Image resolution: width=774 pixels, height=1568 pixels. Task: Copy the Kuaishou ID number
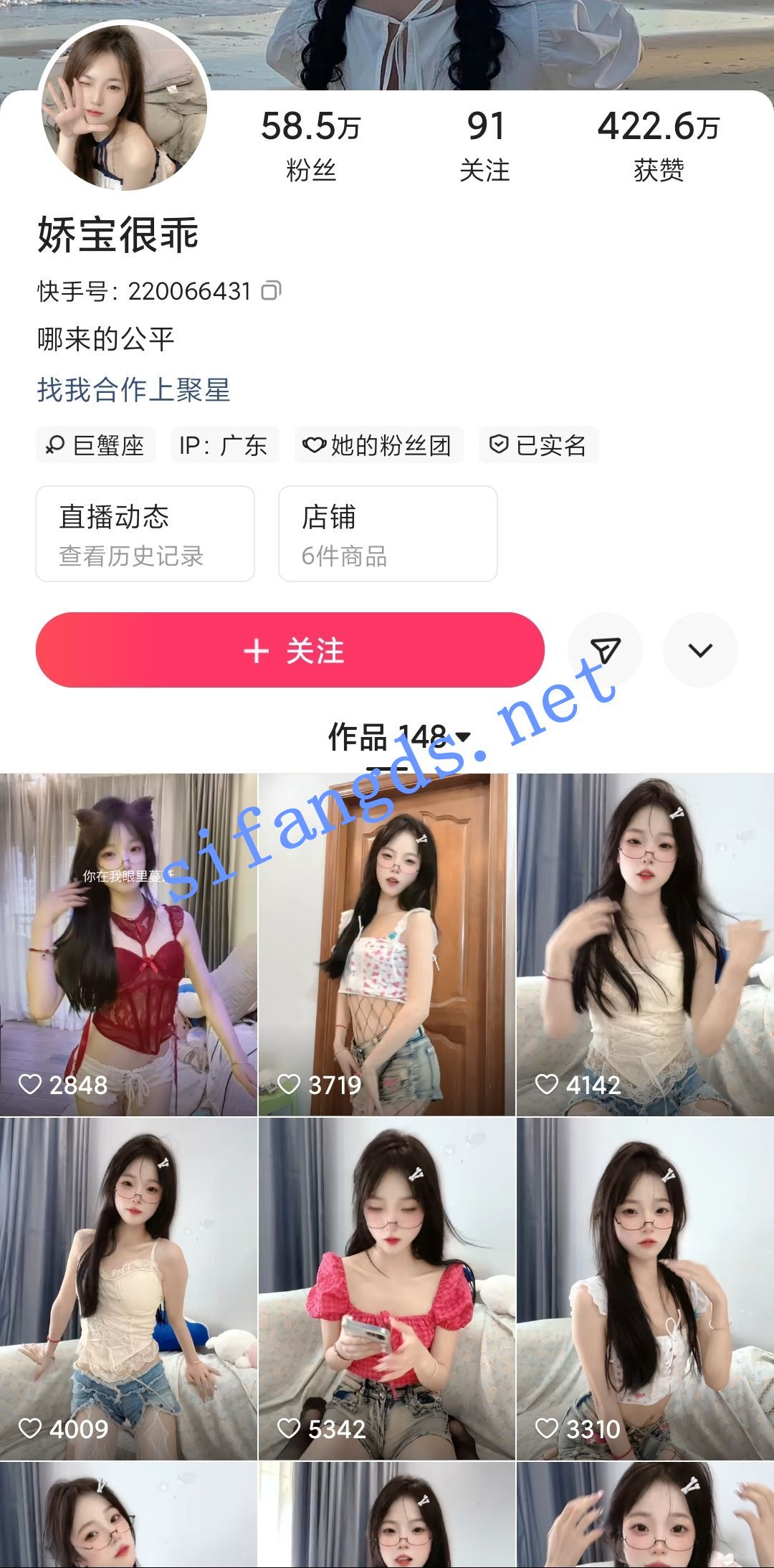pyautogui.click(x=271, y=290)
